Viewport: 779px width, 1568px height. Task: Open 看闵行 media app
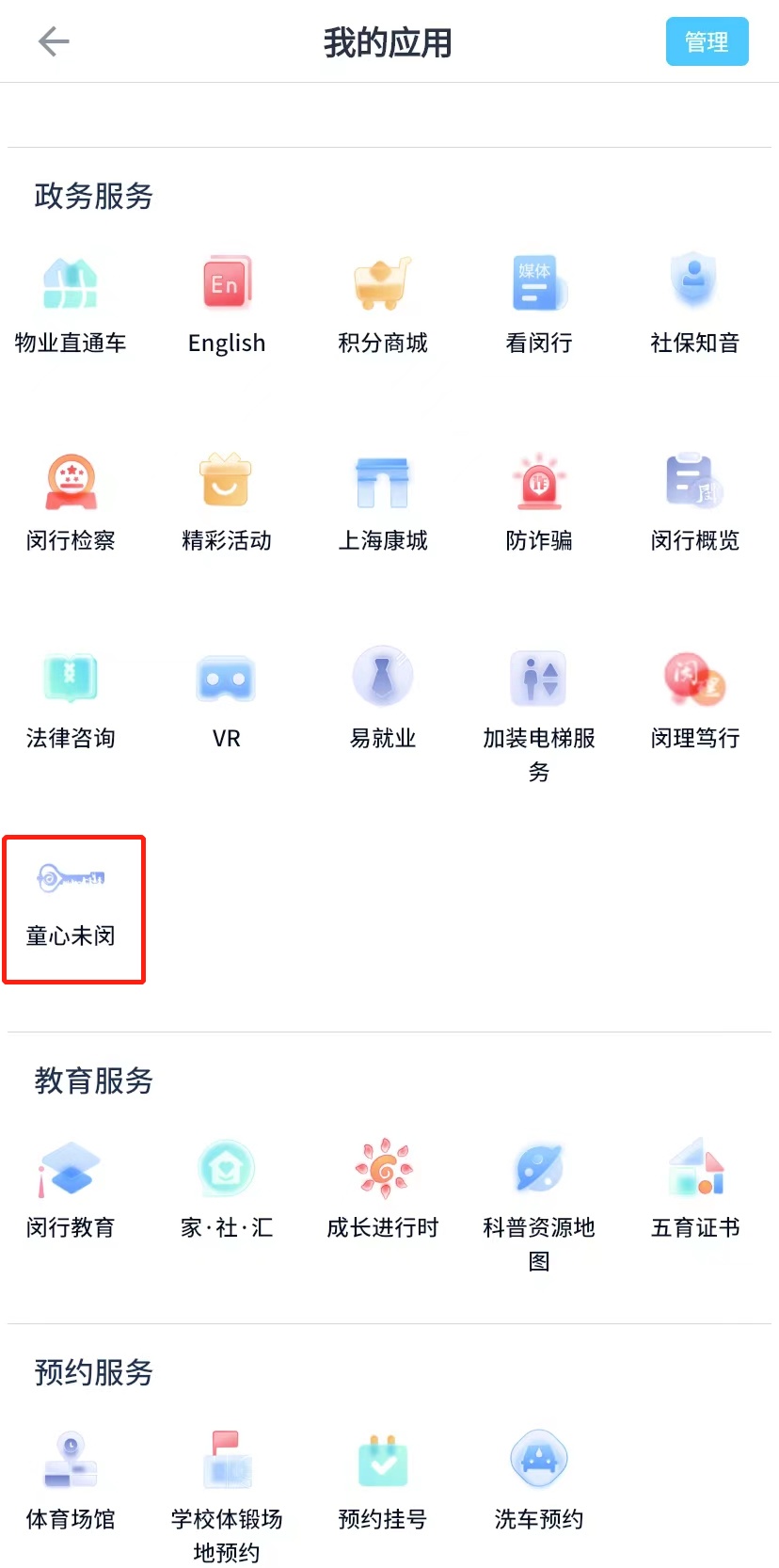[x=539, y=303]
